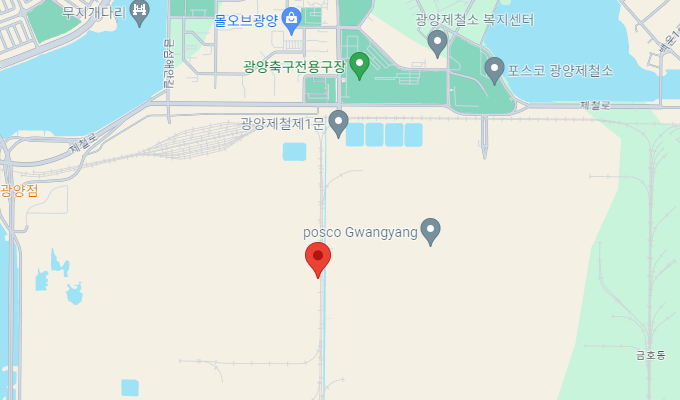Open the 광양제철소 복지센터 pin
The image size is (680, 400).
pos(437,42)
